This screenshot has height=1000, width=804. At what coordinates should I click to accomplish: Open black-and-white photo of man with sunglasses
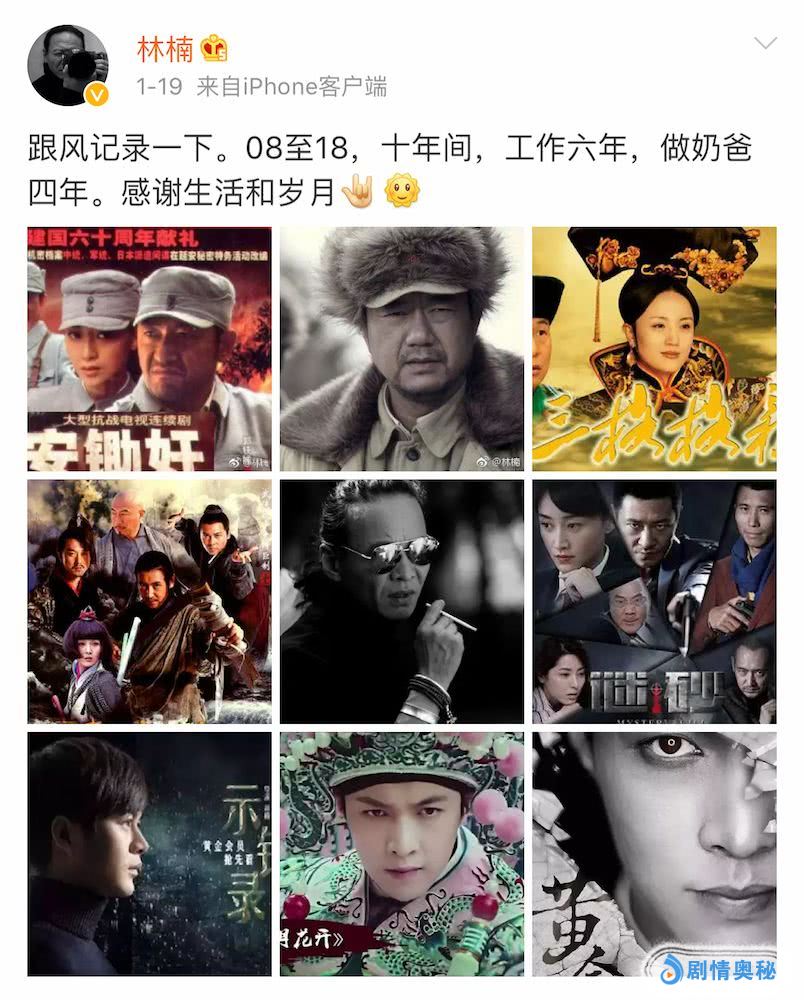pos(401,601)
